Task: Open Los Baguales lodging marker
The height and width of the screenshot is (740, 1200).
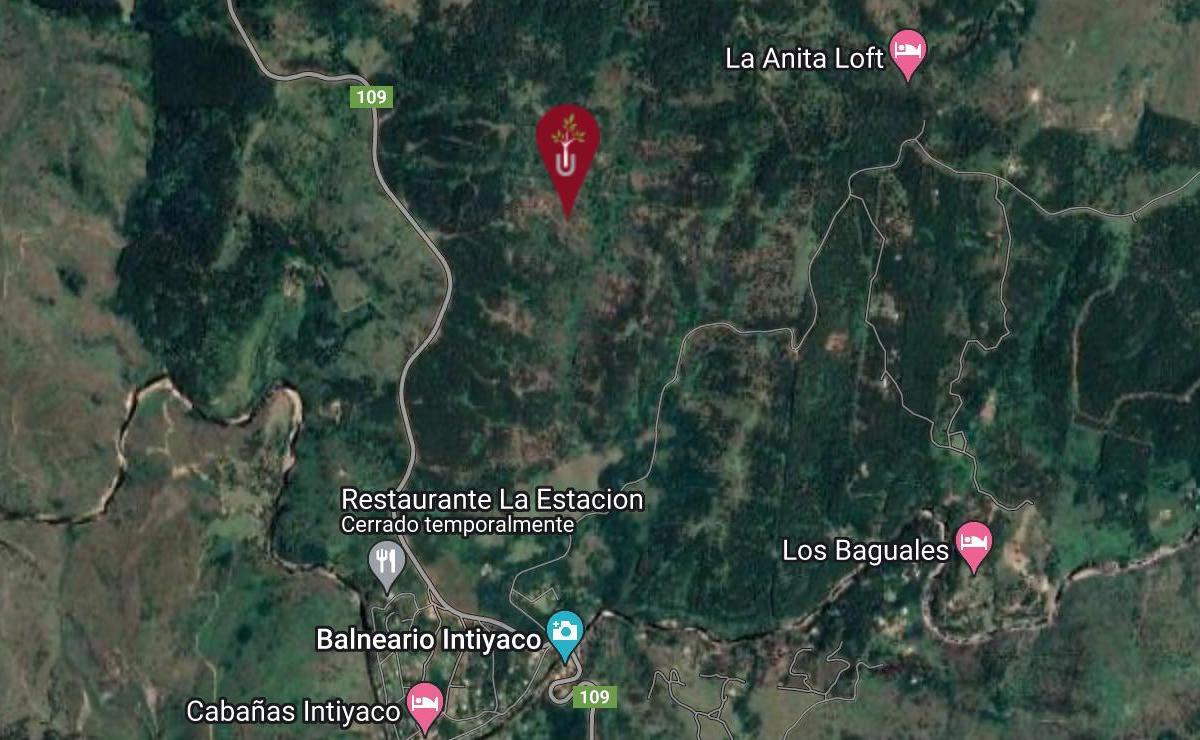Action: (974, 543)
